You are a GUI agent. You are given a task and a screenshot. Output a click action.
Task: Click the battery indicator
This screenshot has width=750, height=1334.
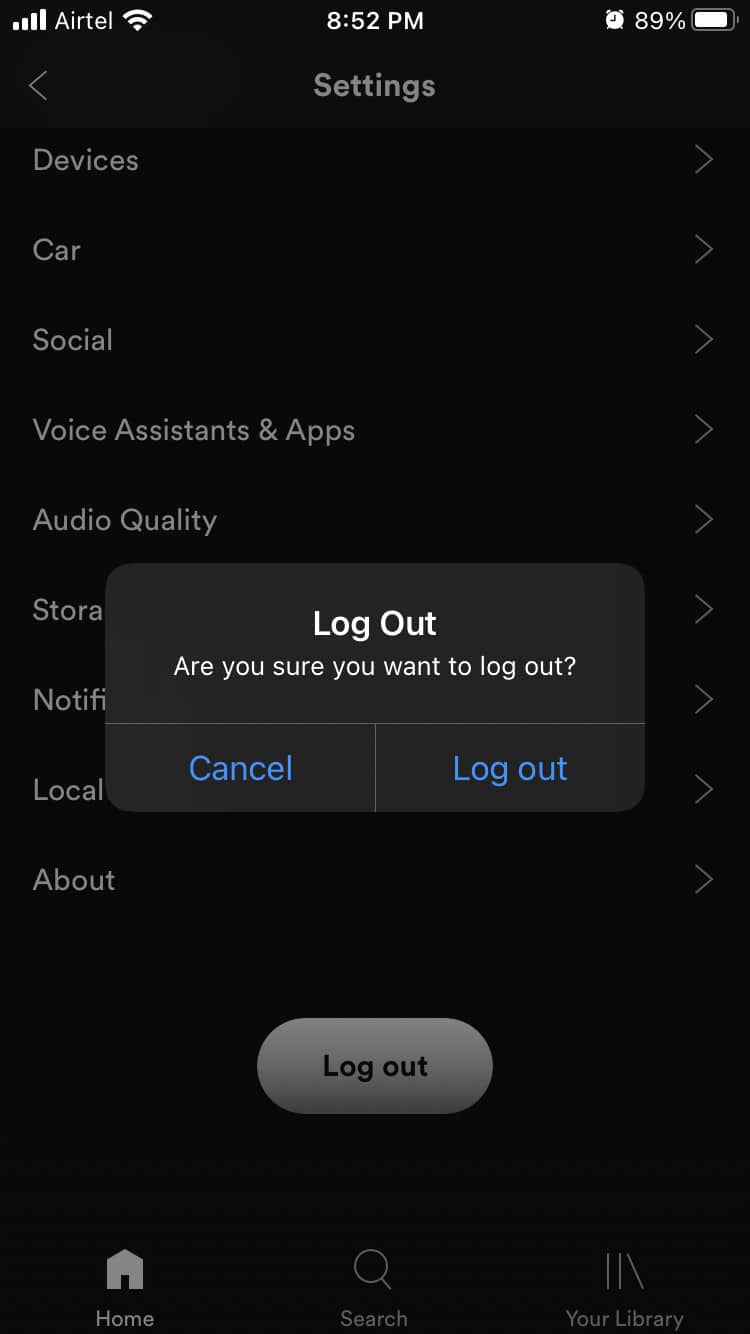pyautogui.click(x=713, y=18)
